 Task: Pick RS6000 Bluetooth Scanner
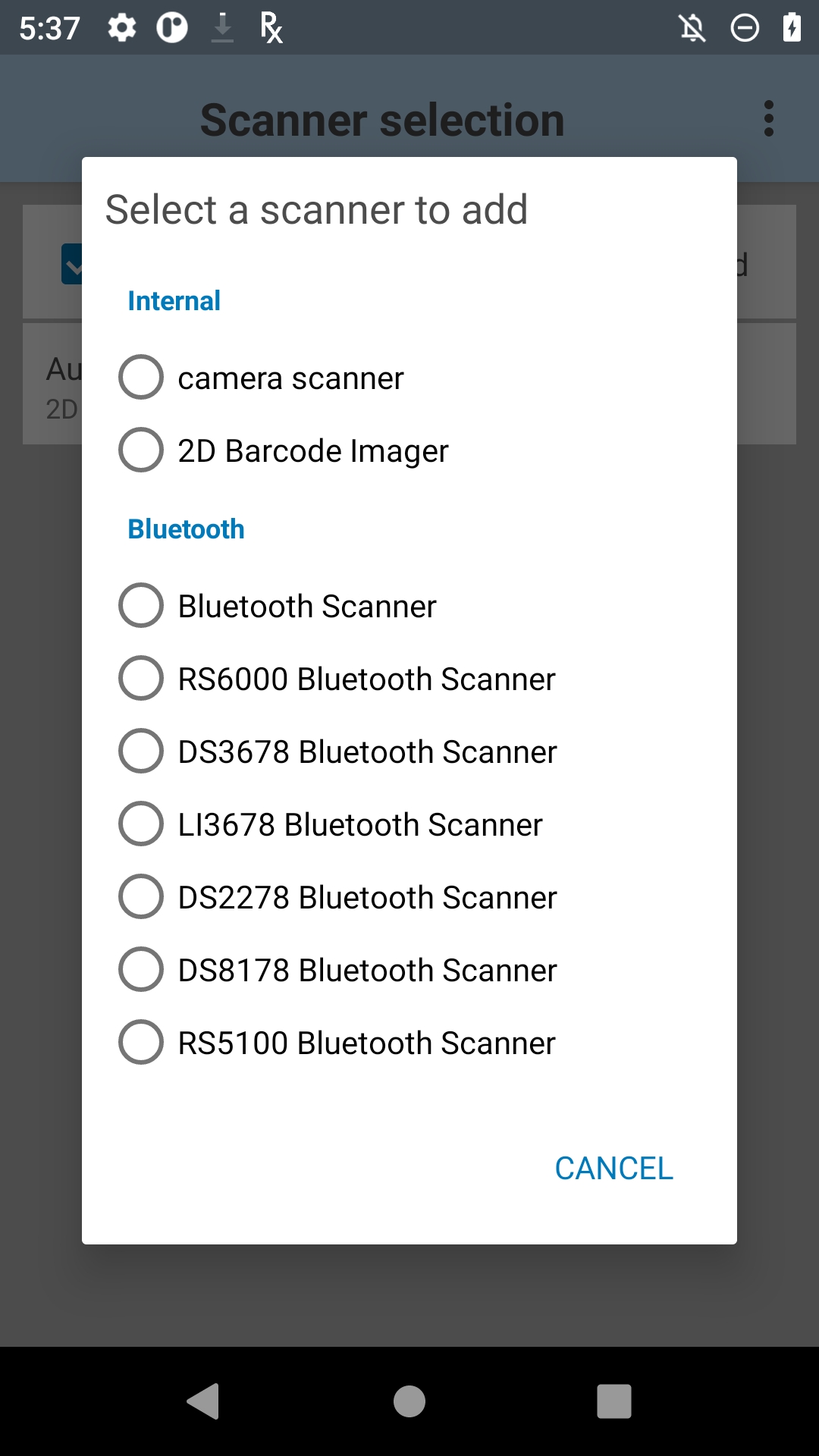coord(409,678)
